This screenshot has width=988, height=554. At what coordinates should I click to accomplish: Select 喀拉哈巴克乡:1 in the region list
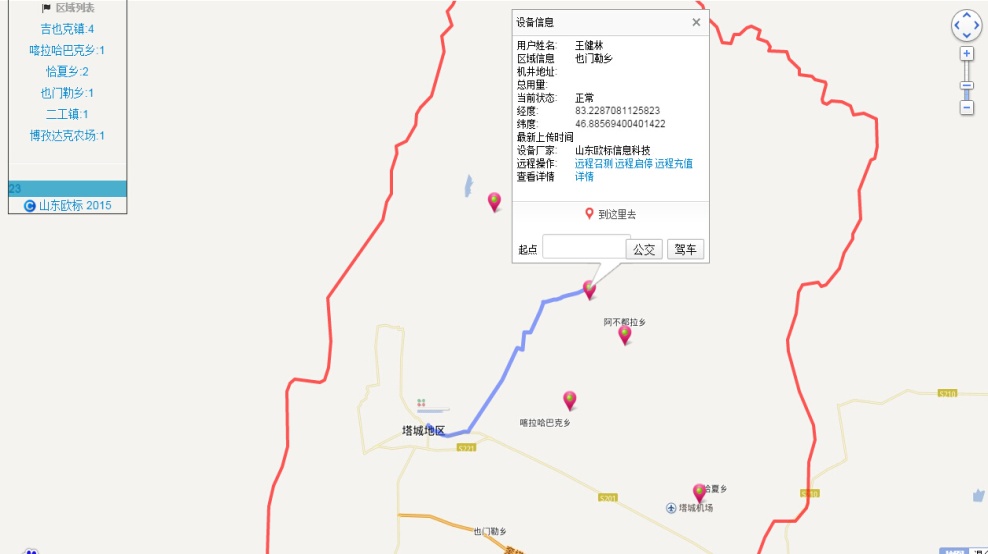coord(67,50)
